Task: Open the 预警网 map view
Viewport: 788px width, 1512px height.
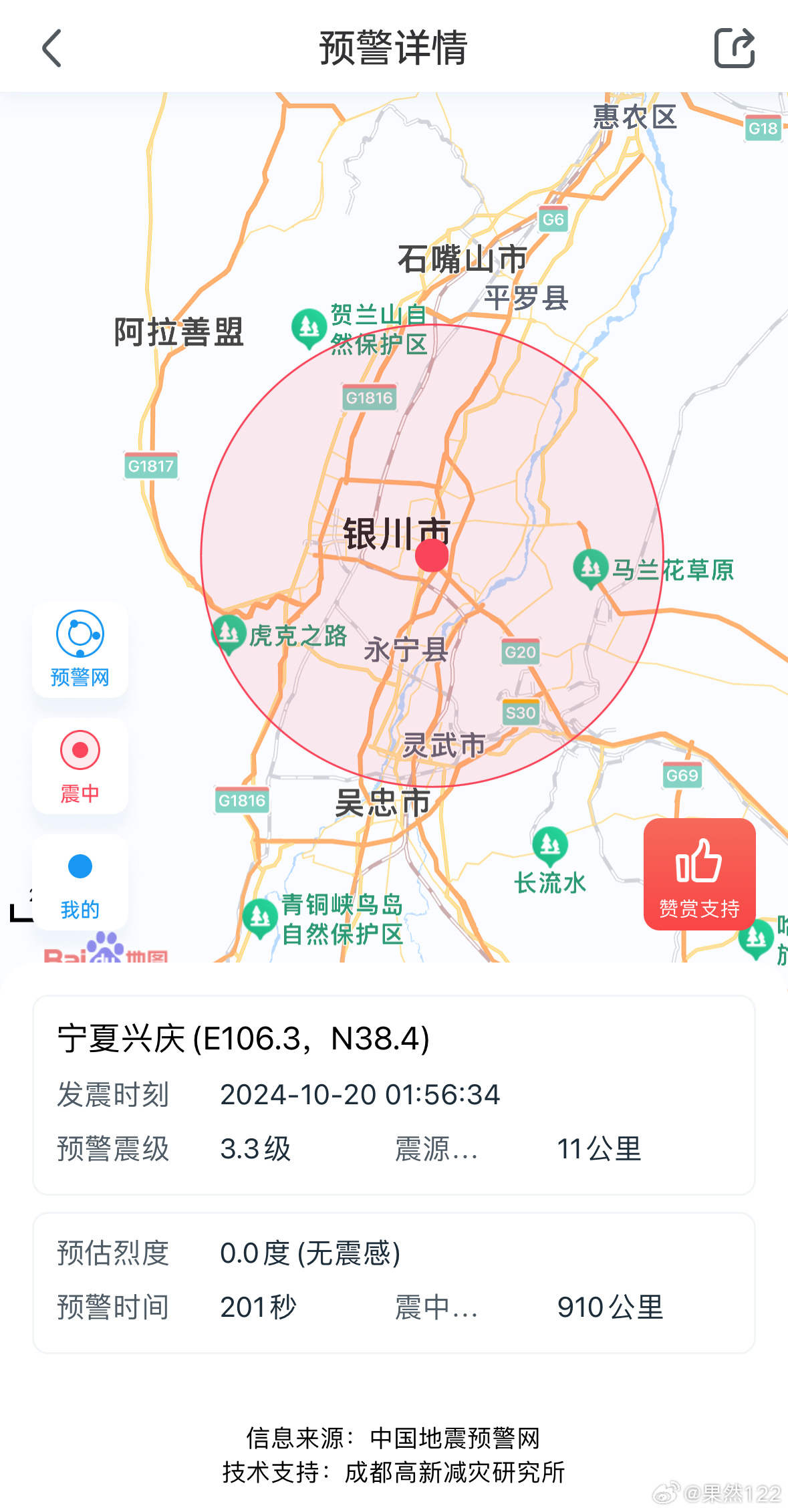Action: pos(80,649)
